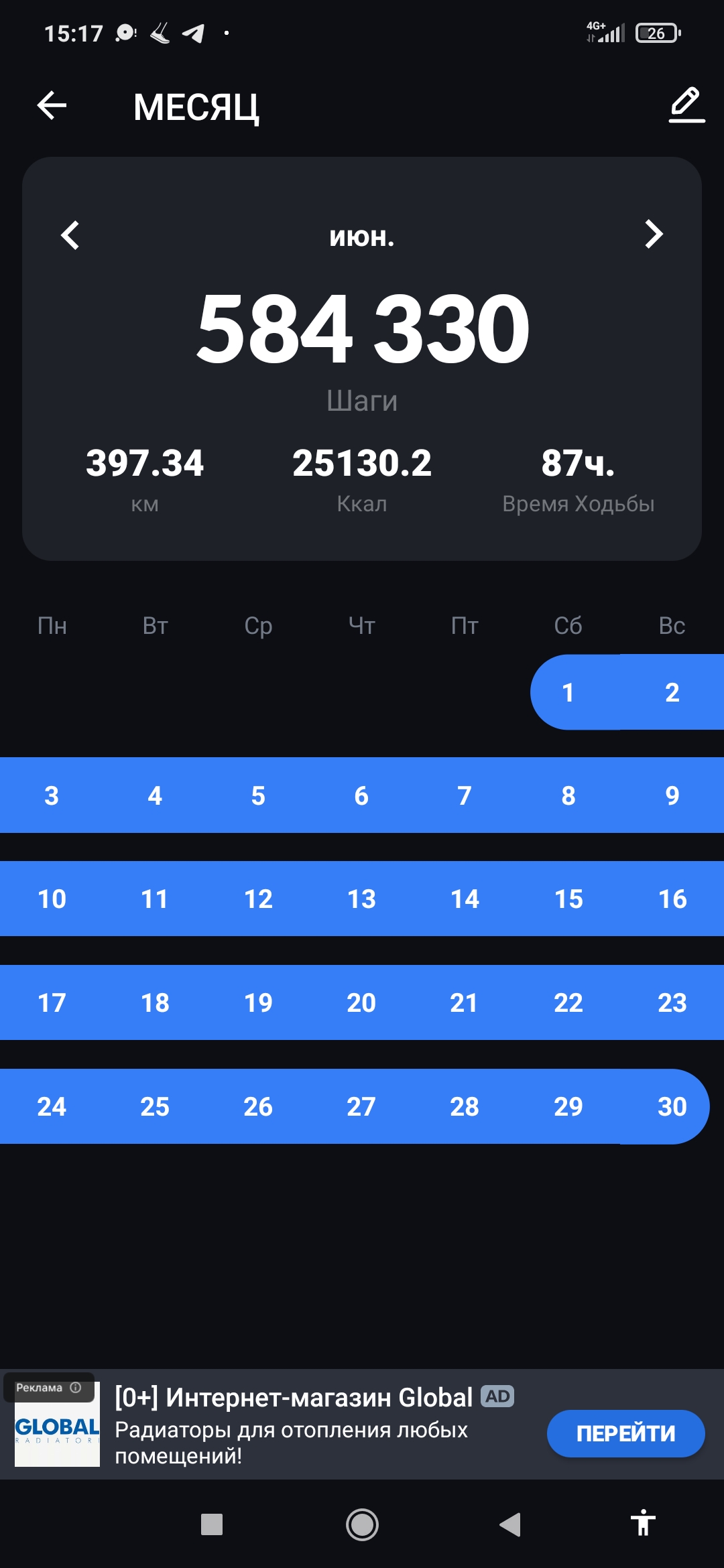Open recent apps with the square button
Screen dimensions: 724x1568
[212, 1524]
